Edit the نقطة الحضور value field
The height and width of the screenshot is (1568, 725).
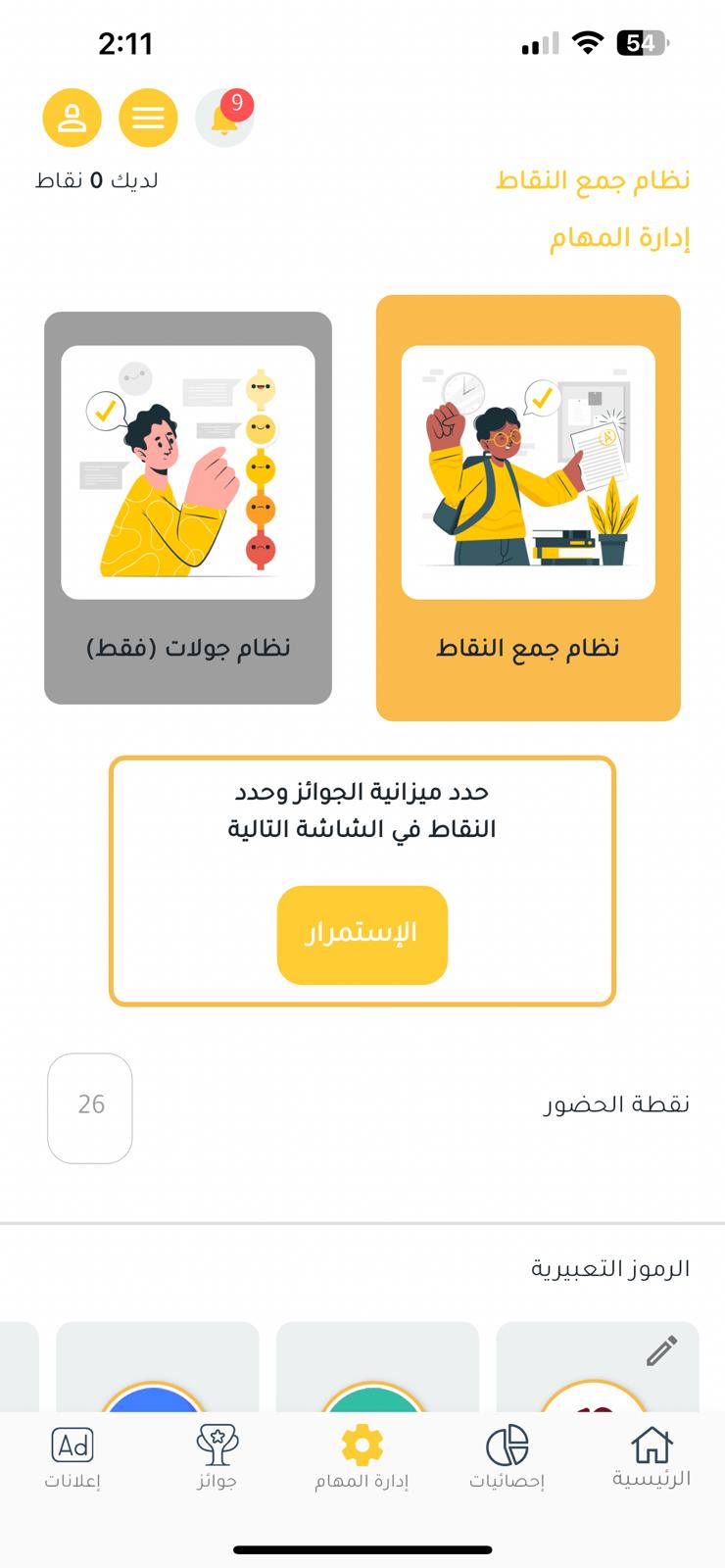(90, 1107)
